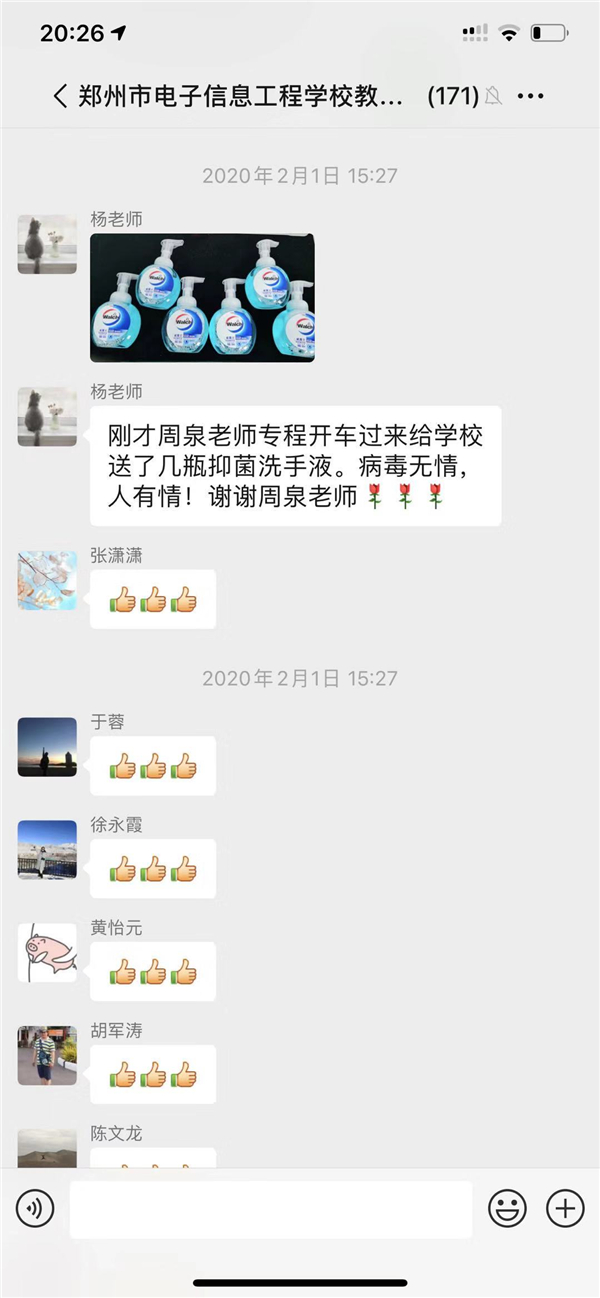Screen dimensions: 600x1298
Task: Open 杨老师's avatar beside the photo
Action: pos(47,244)
